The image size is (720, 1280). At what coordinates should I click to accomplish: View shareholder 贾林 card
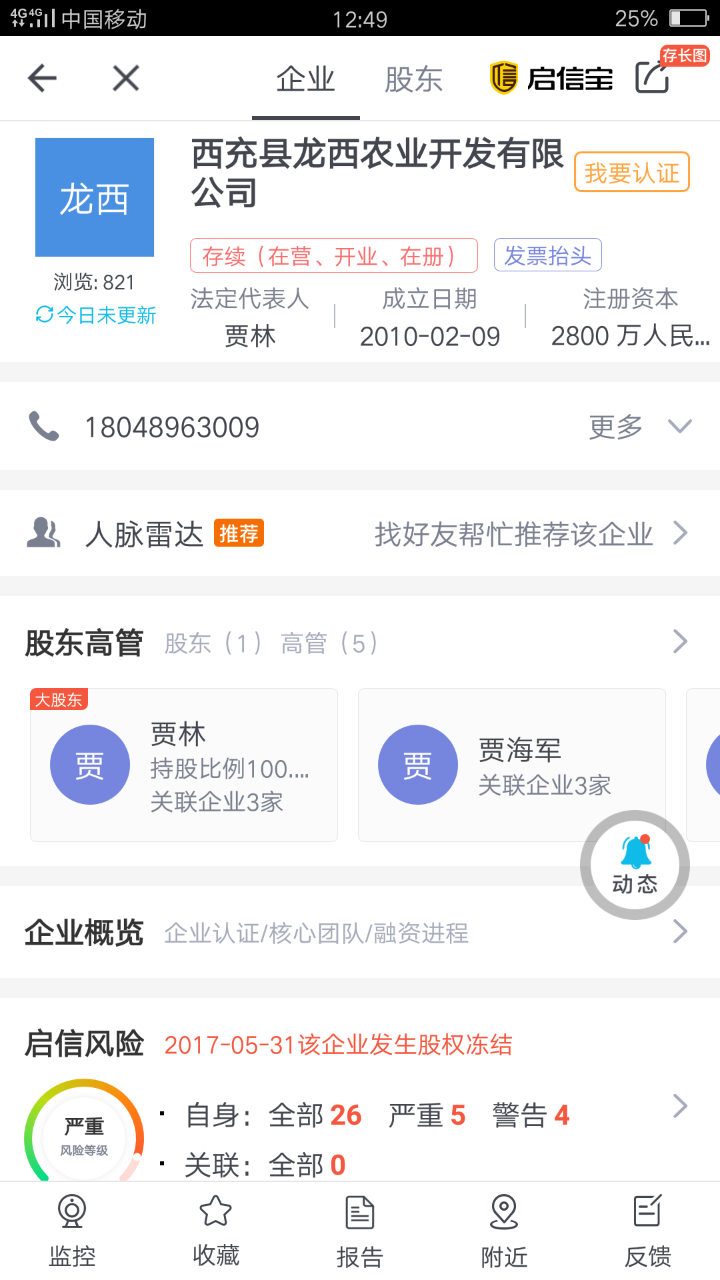[x=184, y=765]
